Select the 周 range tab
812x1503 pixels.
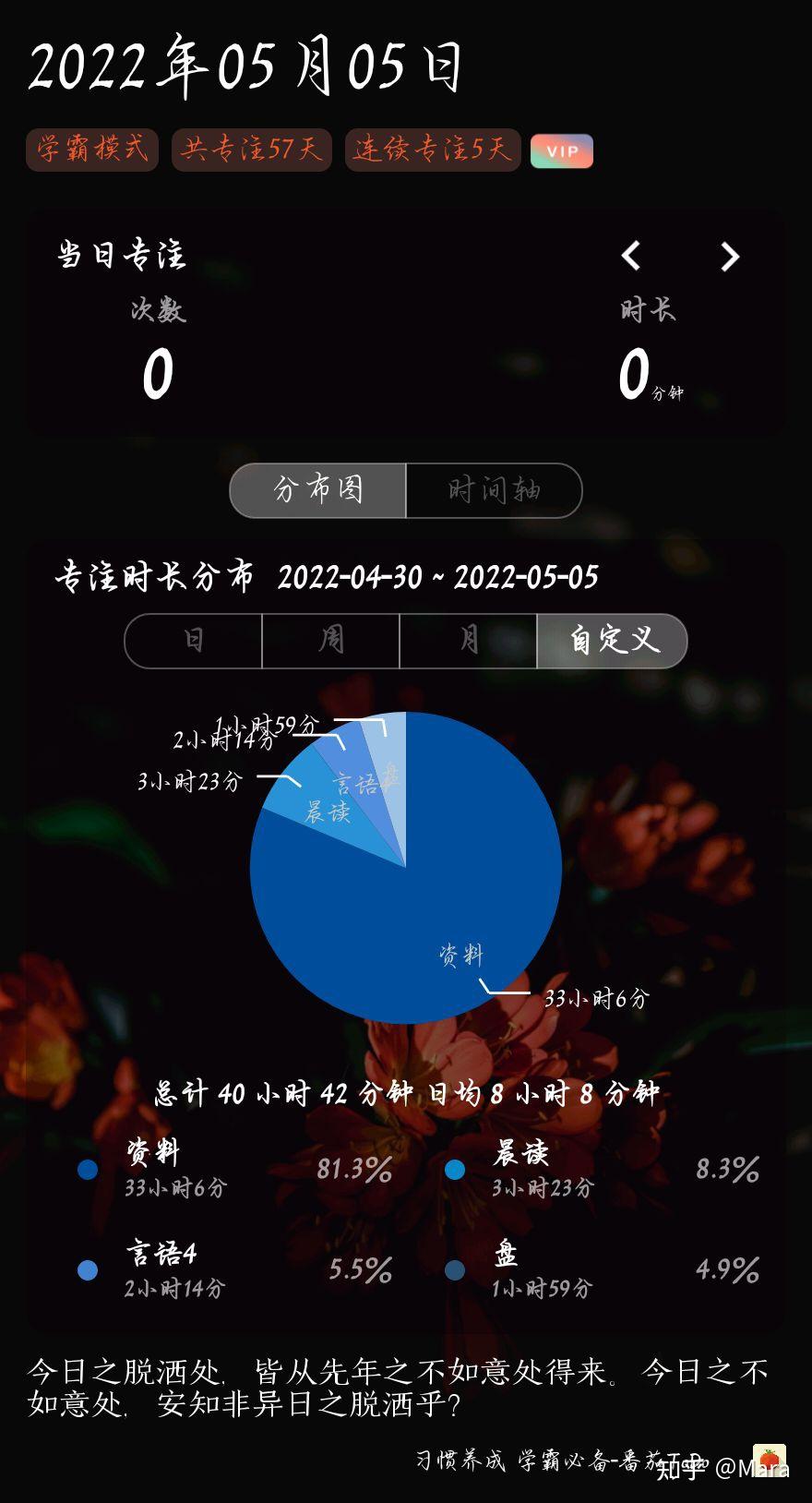click(x=331, y=641)
